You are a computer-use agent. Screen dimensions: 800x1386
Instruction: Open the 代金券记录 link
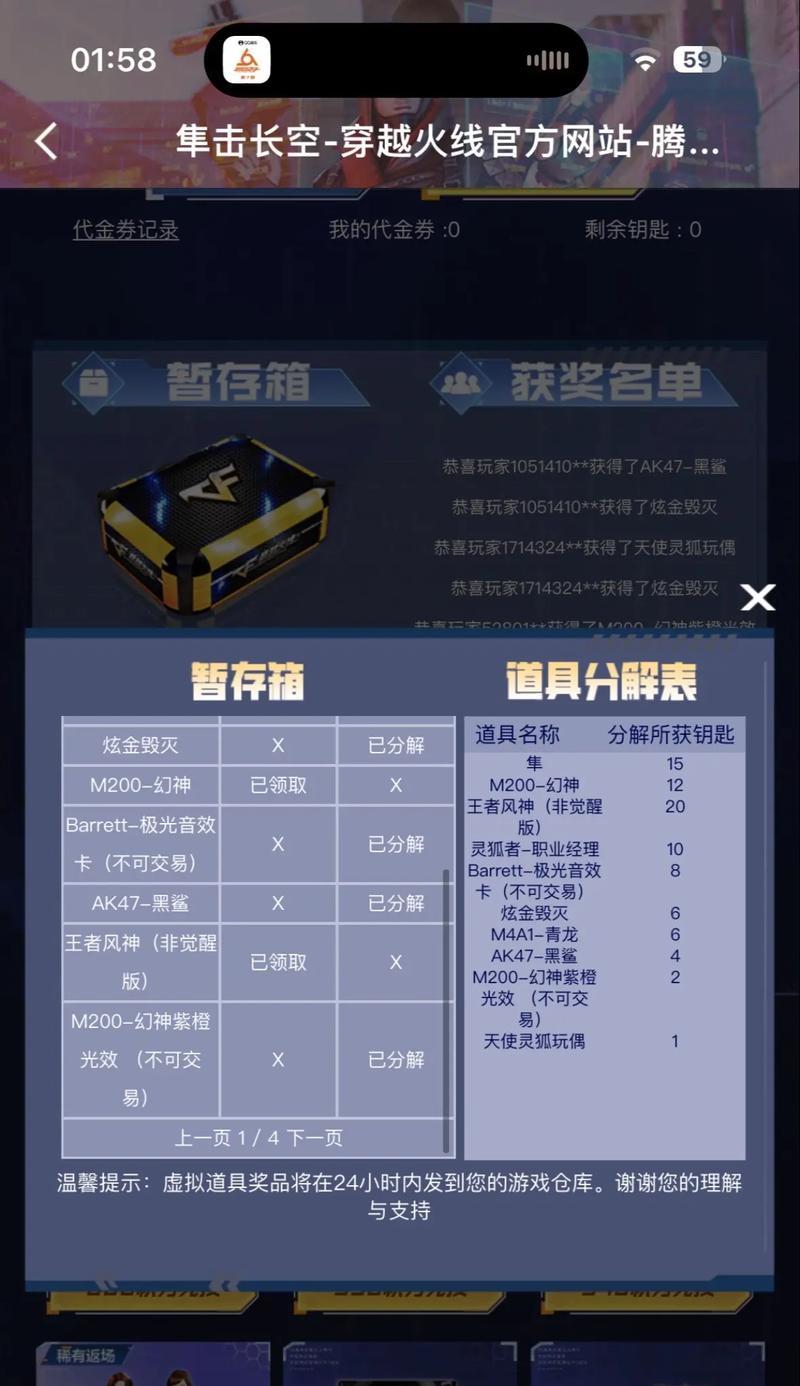[x=126, y=230]
